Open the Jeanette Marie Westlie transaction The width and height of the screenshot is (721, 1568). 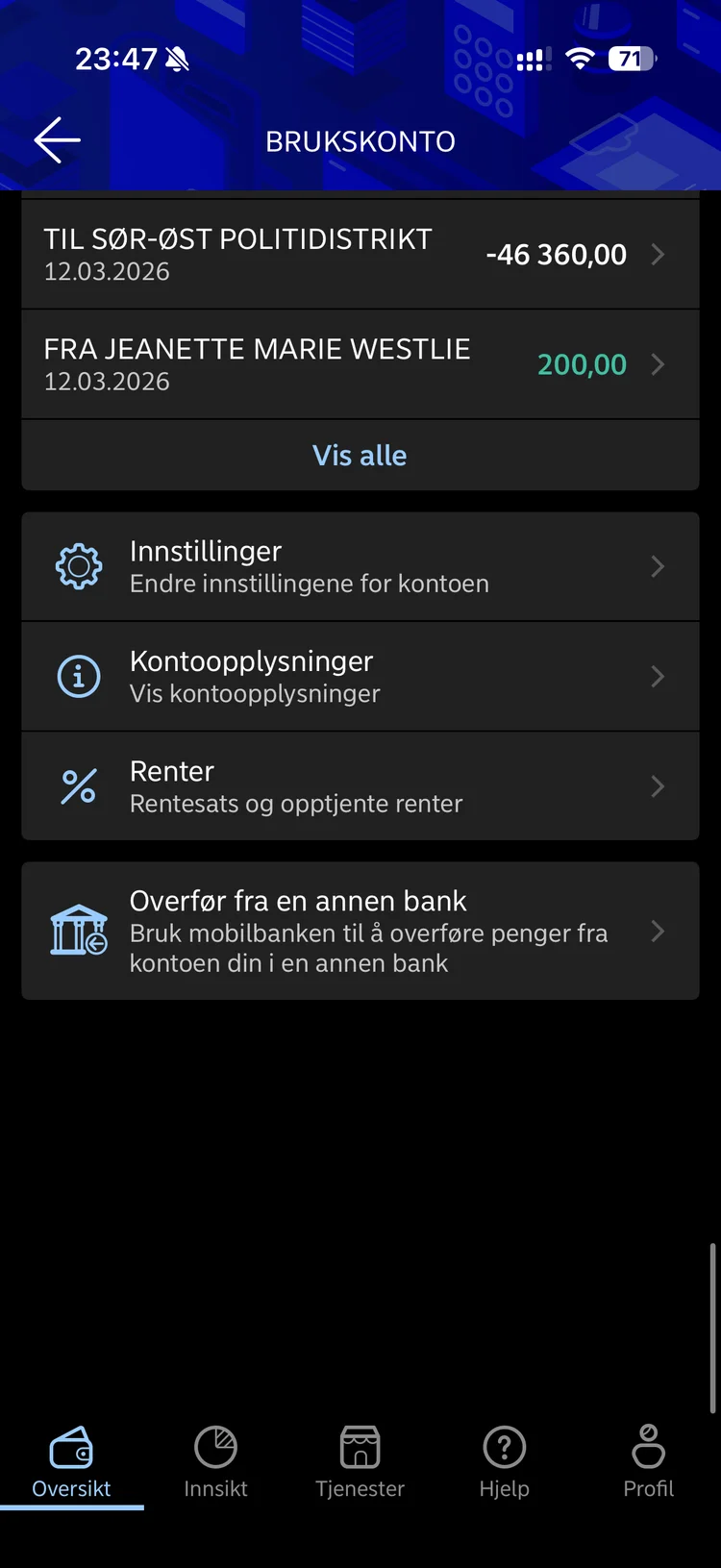(360, 364)
